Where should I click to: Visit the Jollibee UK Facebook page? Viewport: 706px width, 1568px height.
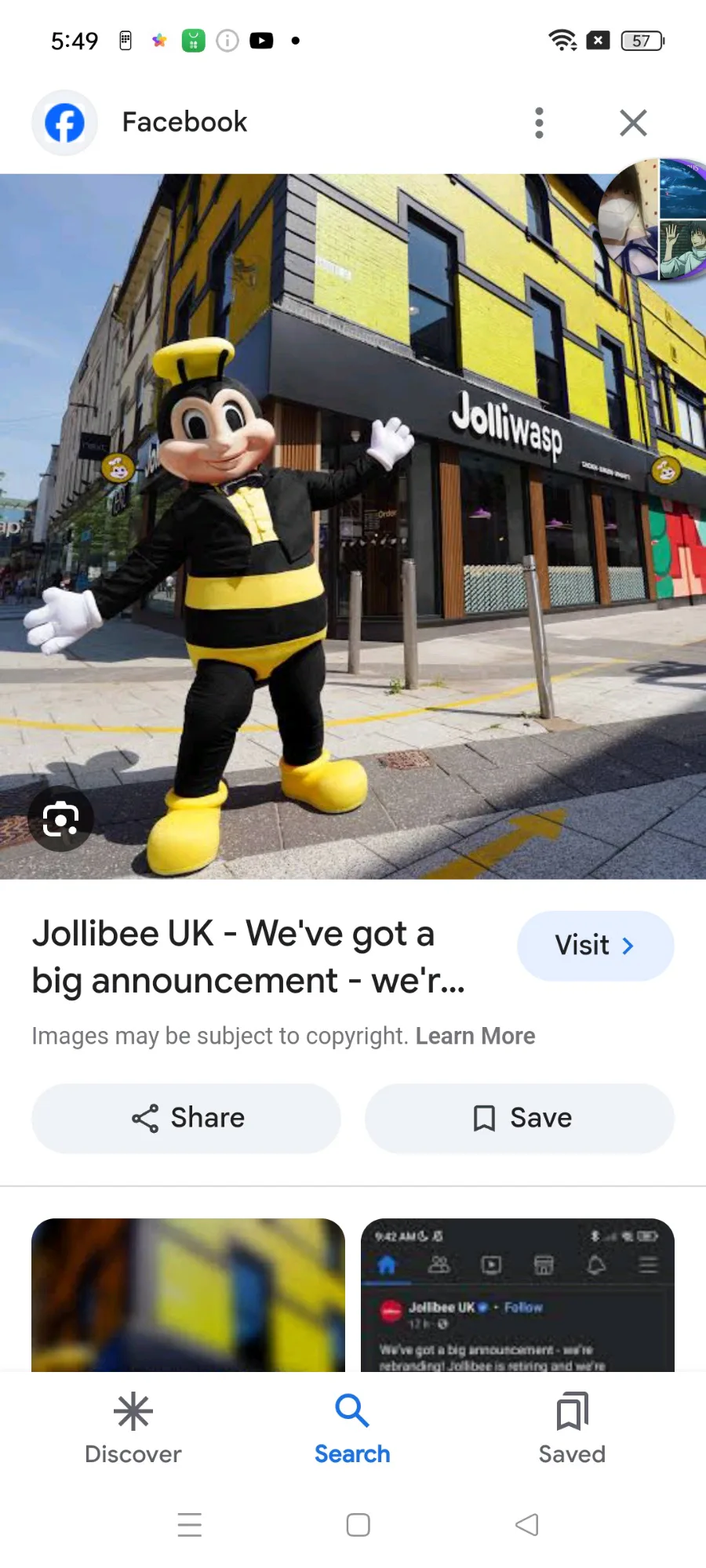[595, 946]
